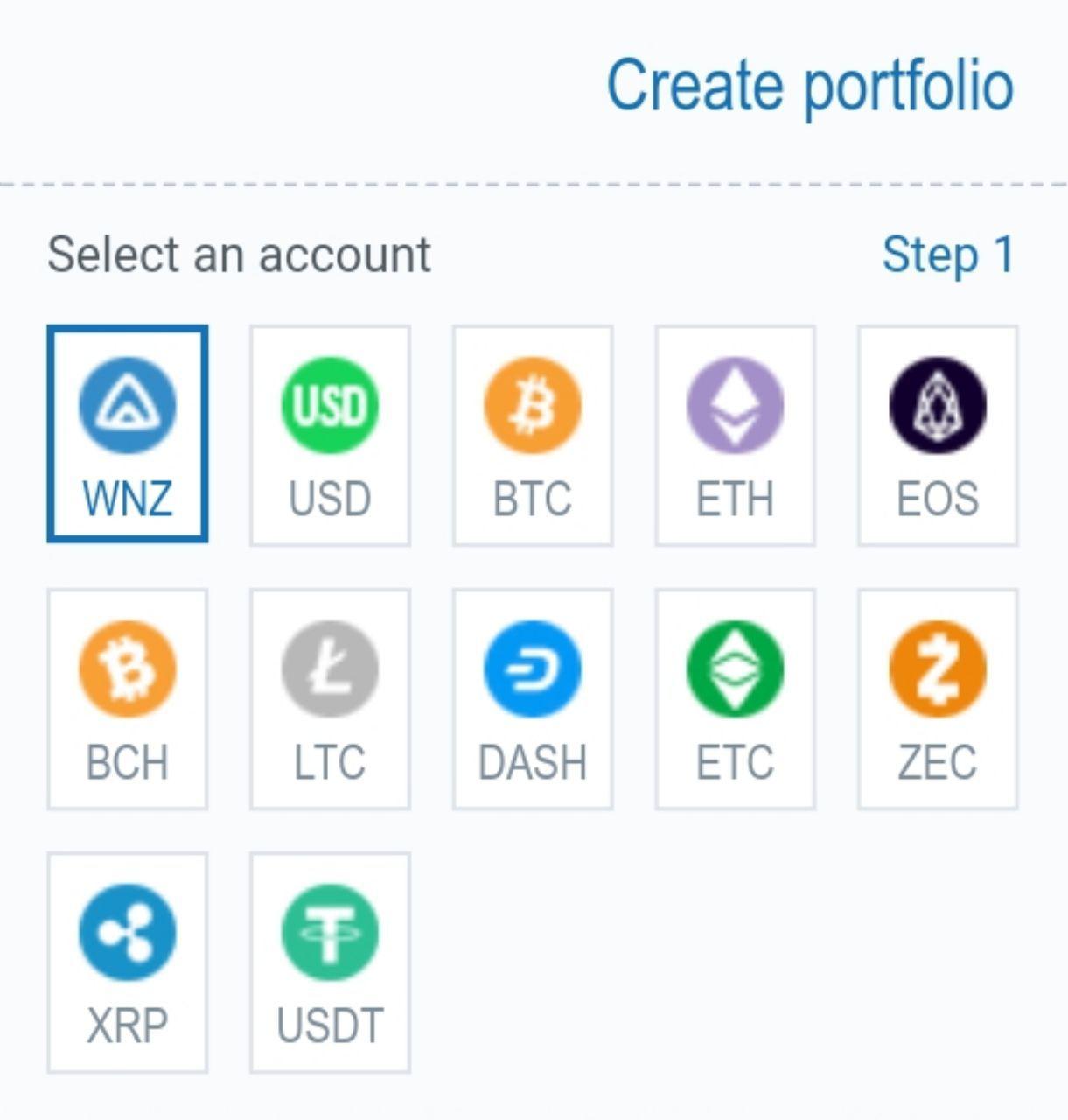The image size is (1068, 1120).
Task: Select ETH as the account
Action: (x=735, y=435)
